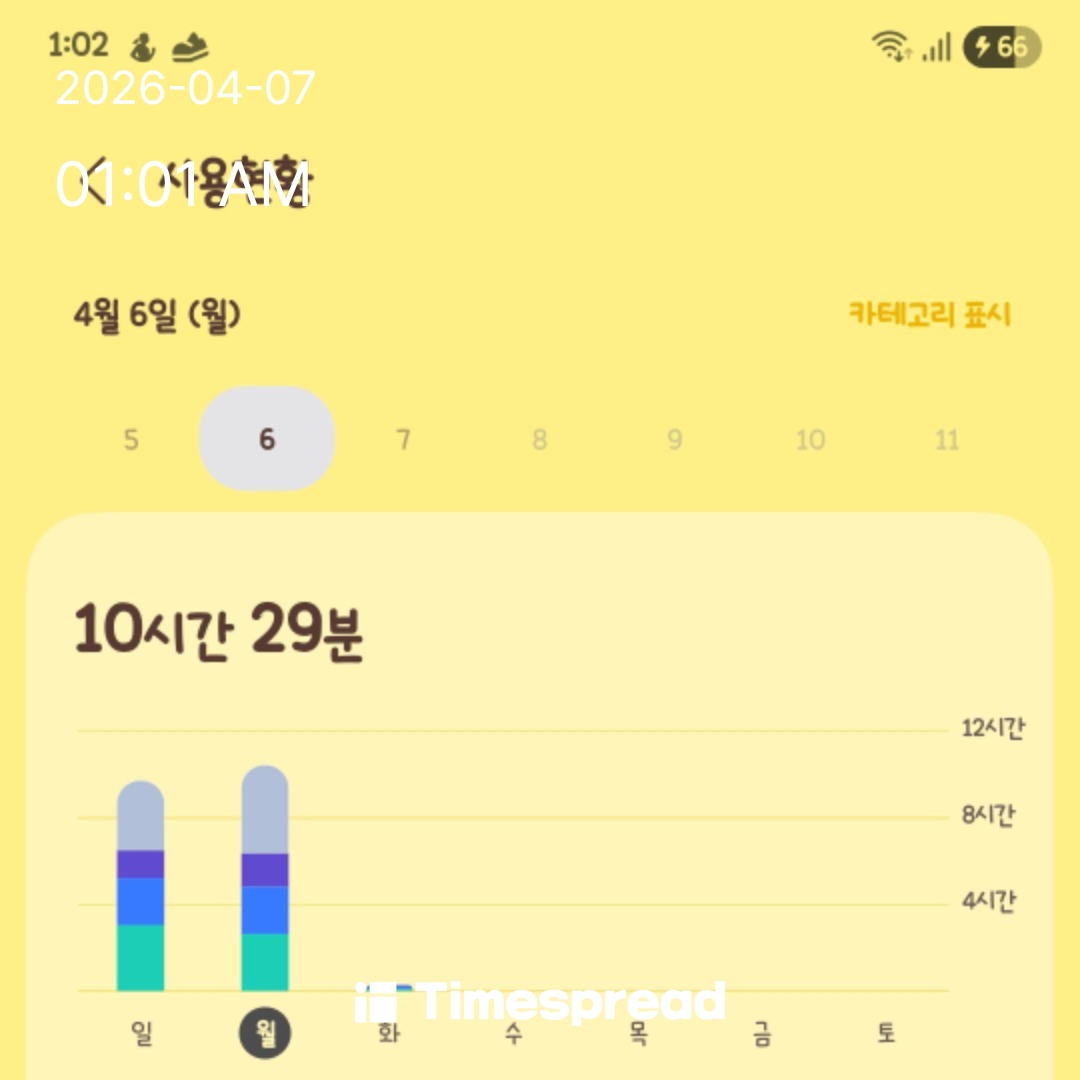Tap 카테고리 표시 to show categories
This screenshot has width=1080, height=1080.
pyautogui.click(x=930, y=315)
